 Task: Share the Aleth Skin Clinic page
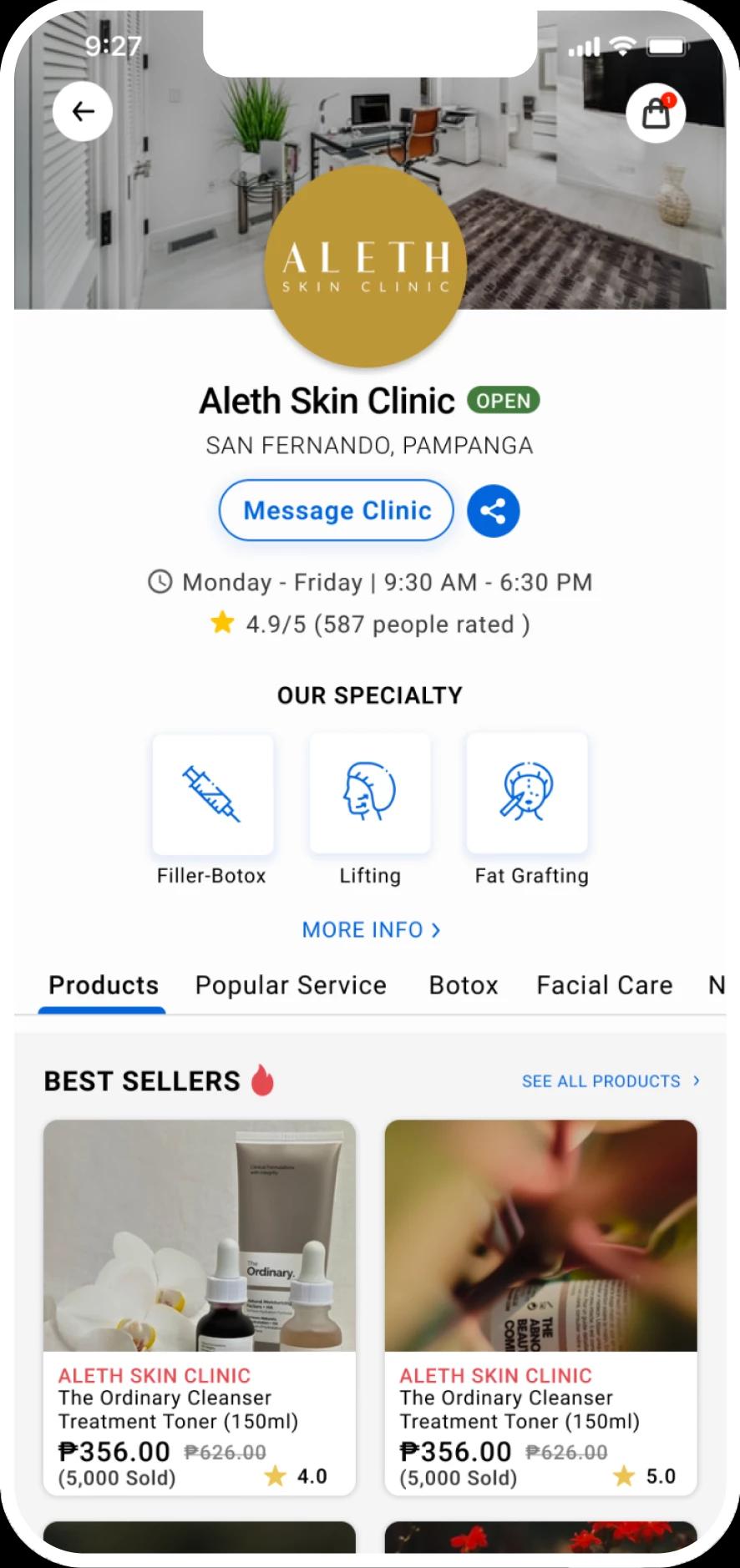493,511
